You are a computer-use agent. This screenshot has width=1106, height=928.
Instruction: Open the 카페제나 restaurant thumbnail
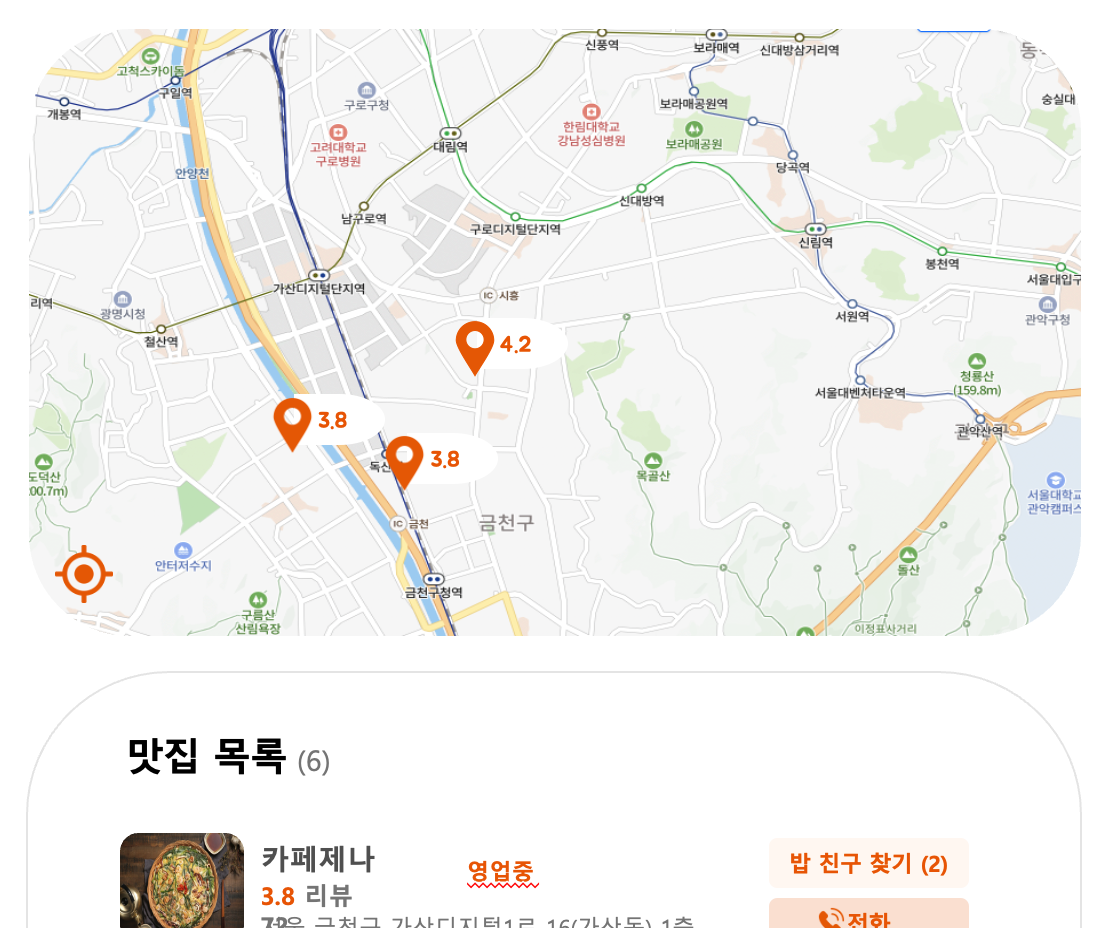click(182, 882)
